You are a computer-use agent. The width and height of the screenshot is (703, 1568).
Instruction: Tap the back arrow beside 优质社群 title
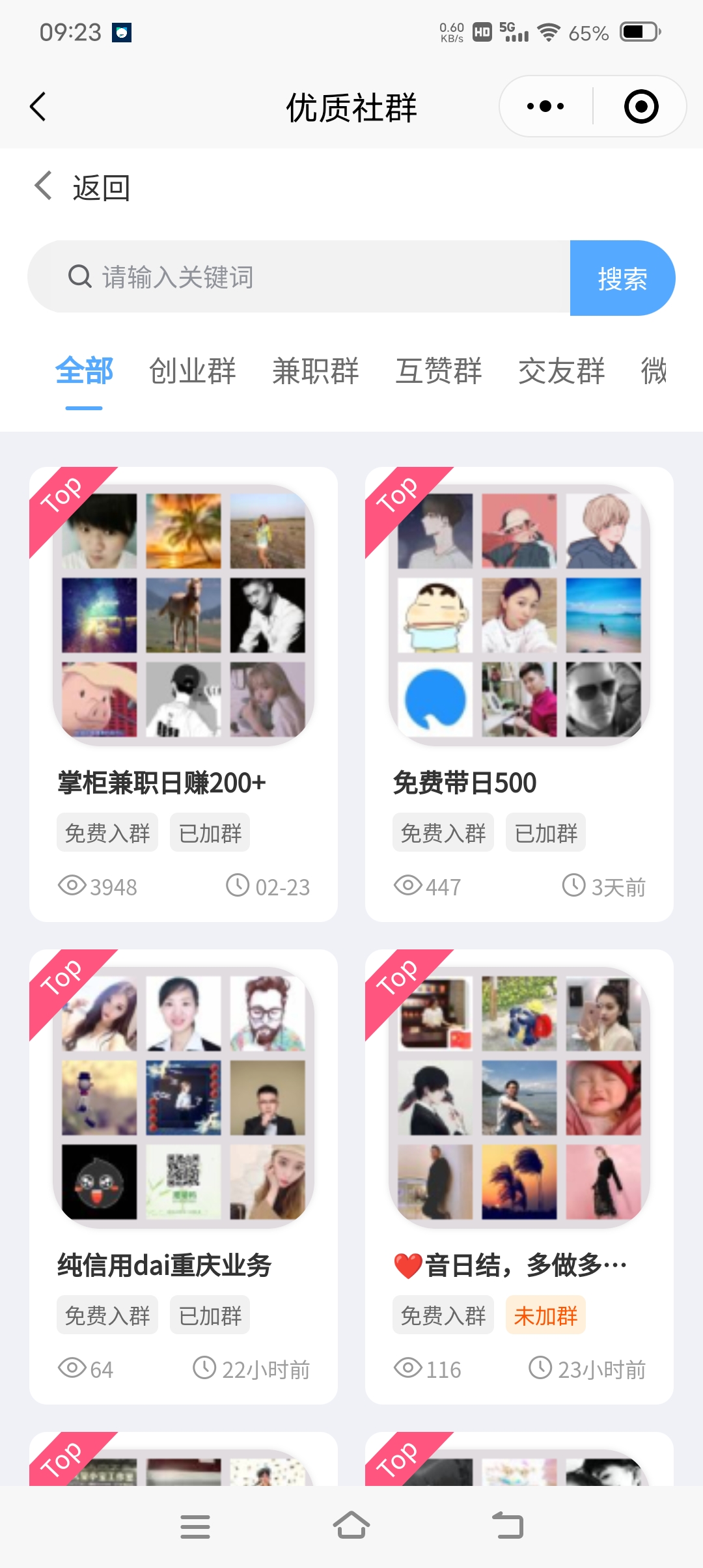point(38,106)
